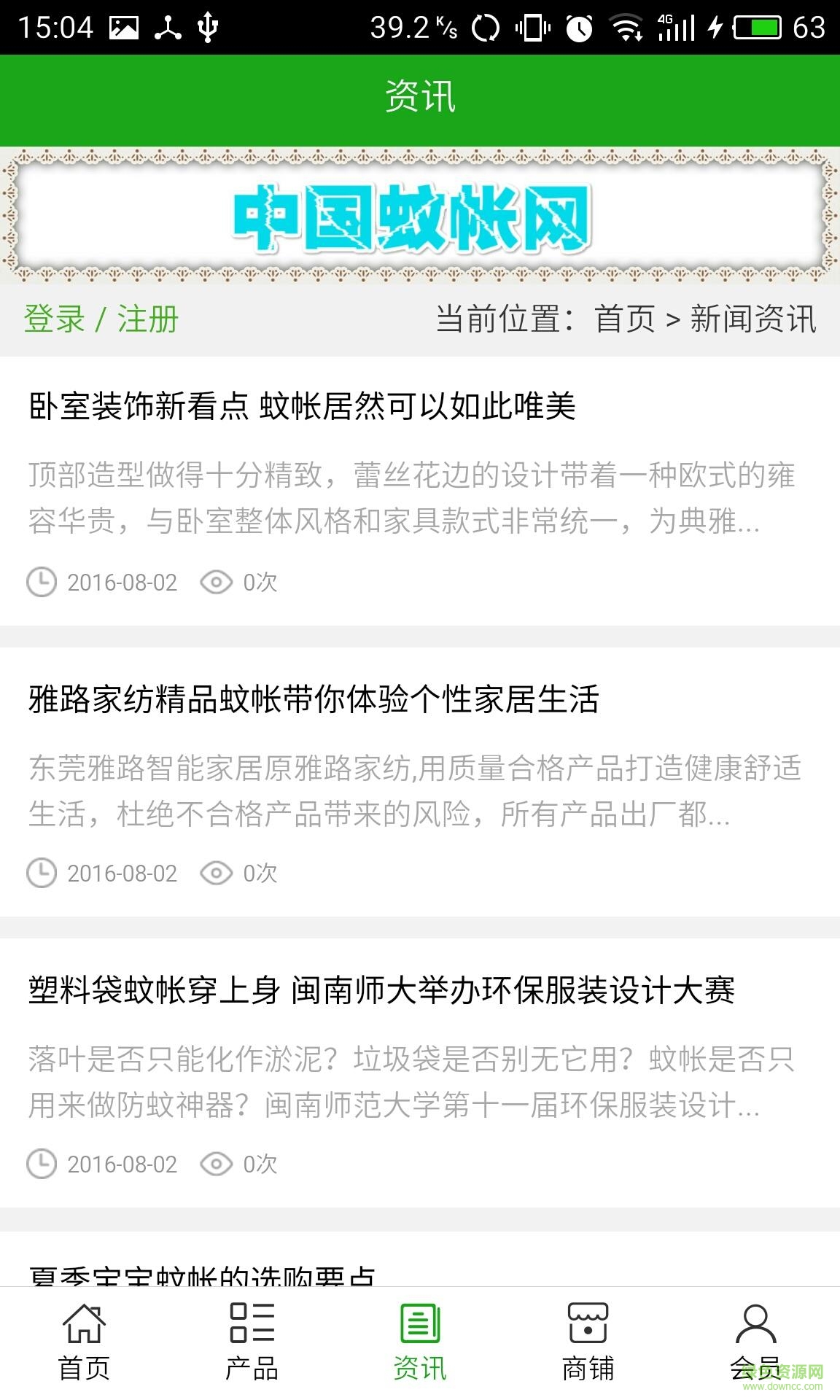Click the 登录 login link
The width and height of the screenshot is (840, 1400).
pyautogui.click(x=52, y=319)
